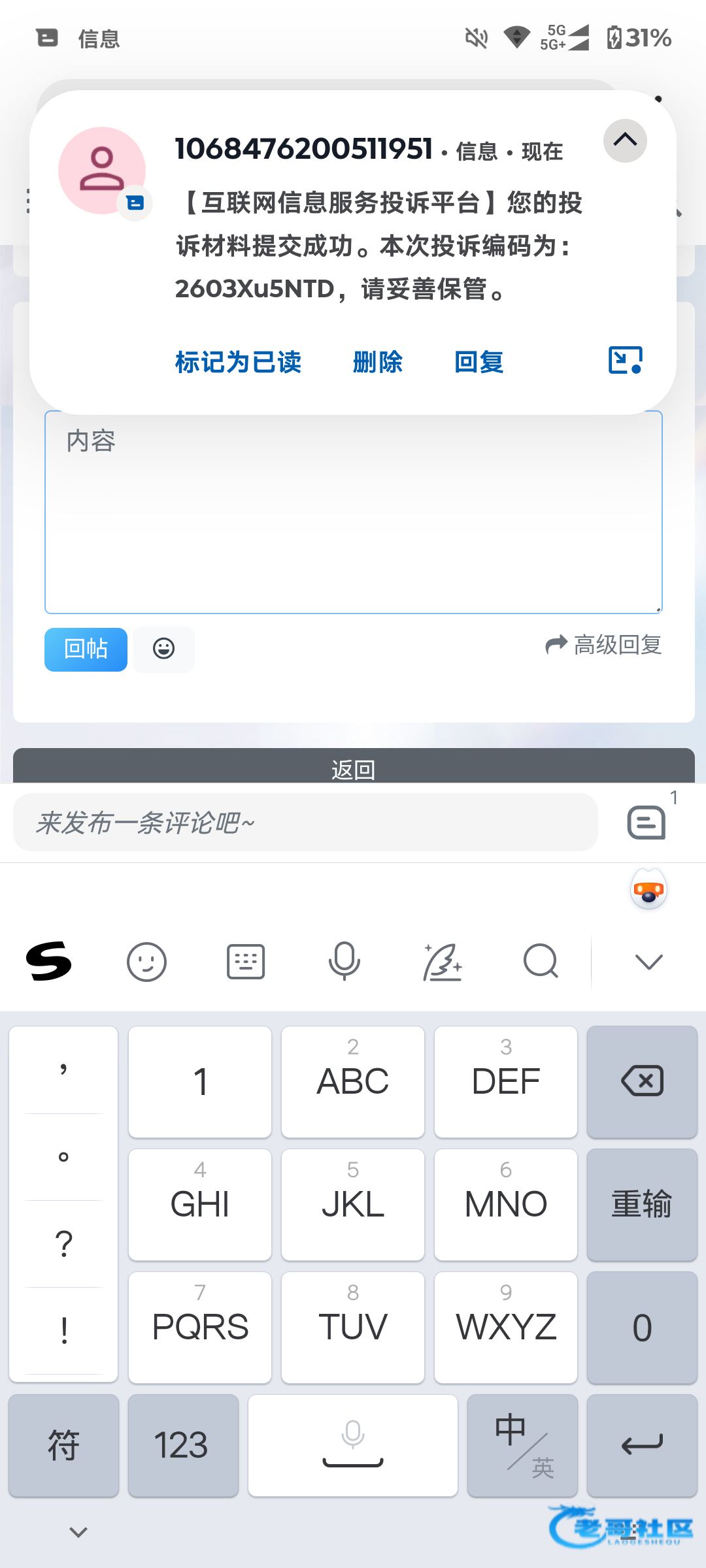
Task: Tap the backspace key
Action: [642, 1081]
